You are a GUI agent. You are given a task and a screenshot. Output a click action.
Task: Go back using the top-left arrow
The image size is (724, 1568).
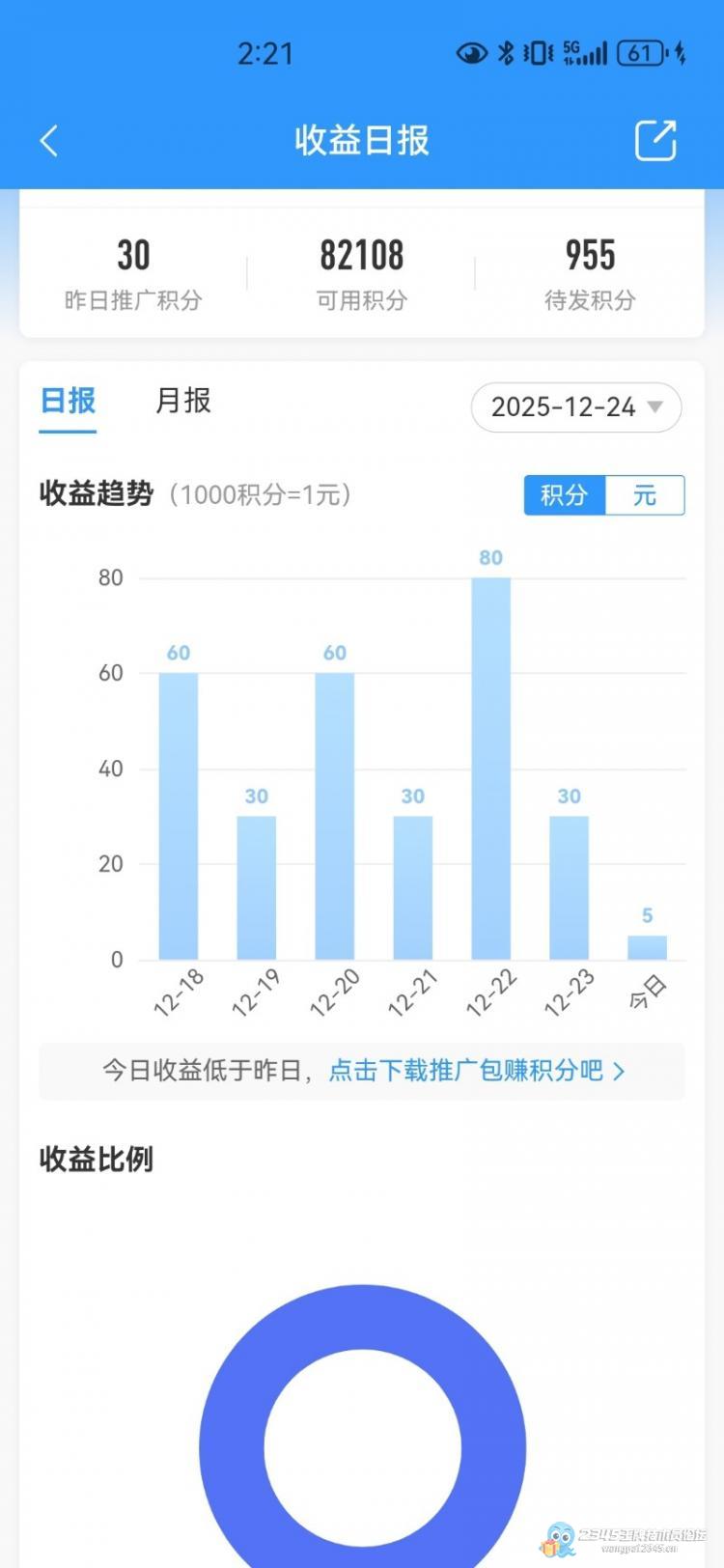click(x=49, y=141)
